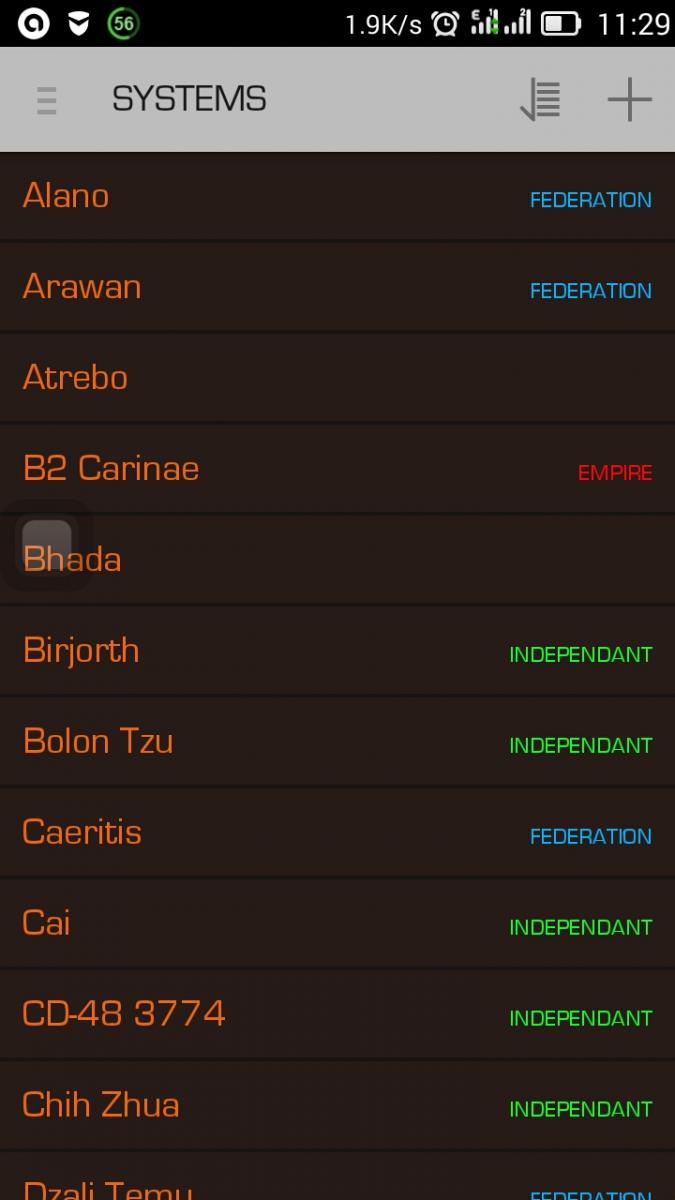
Task: View the Atrebo system
Action: click(337, 378)
